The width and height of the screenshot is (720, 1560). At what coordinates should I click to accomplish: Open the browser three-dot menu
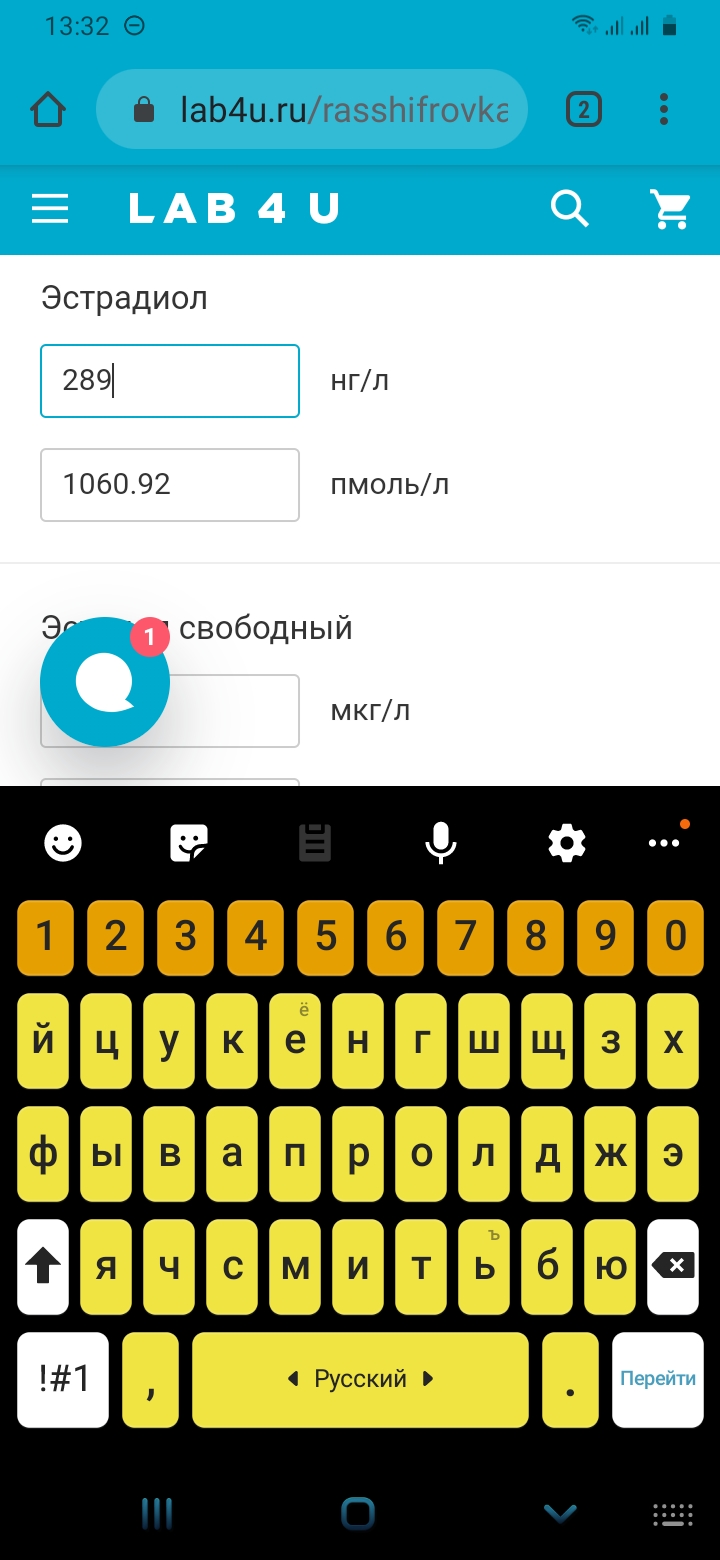664,109
